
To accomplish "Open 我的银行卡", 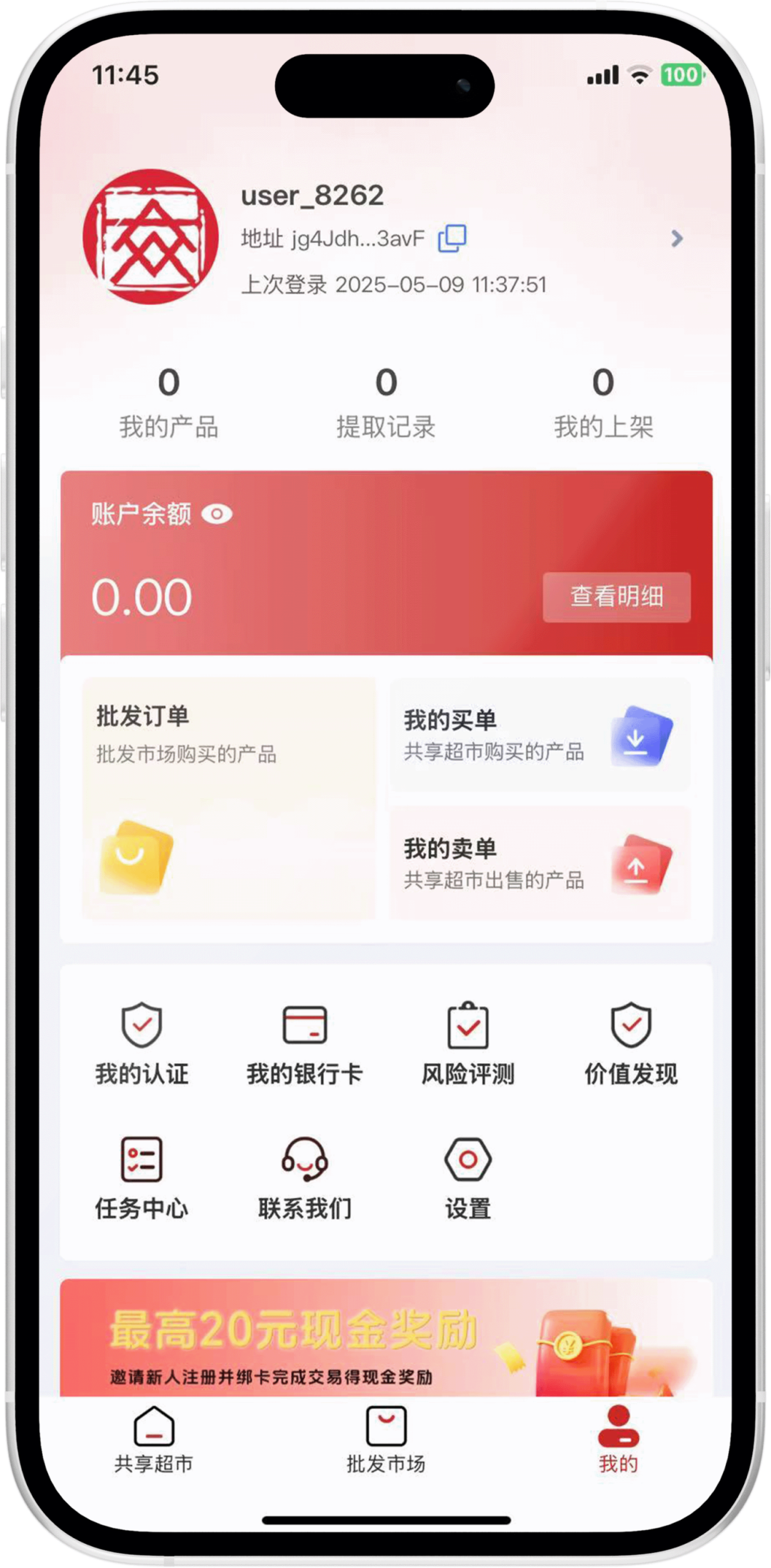I will pyautogui.click(x=305, y=1044).
